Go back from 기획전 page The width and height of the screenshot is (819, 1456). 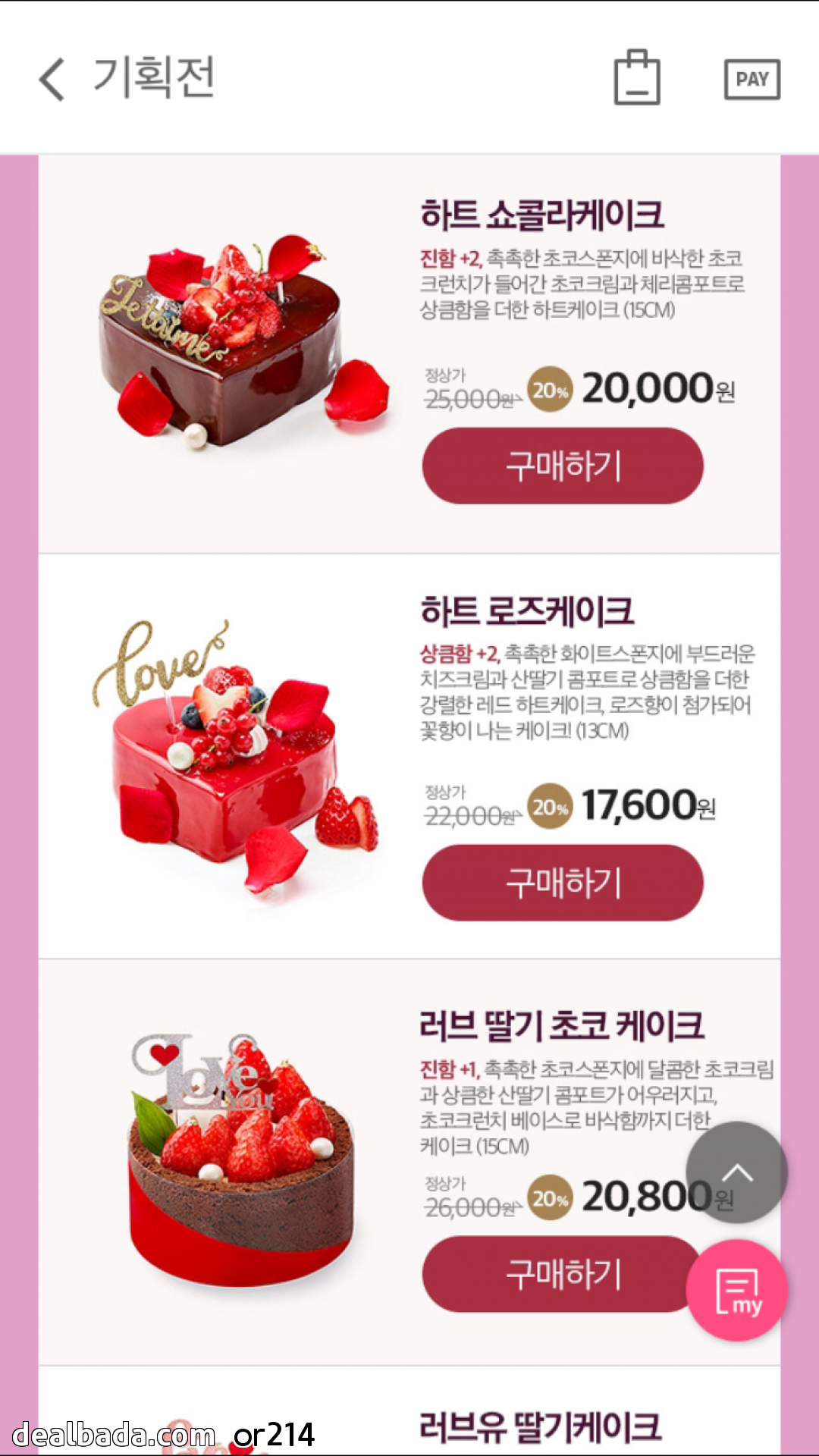click(52, 79)
